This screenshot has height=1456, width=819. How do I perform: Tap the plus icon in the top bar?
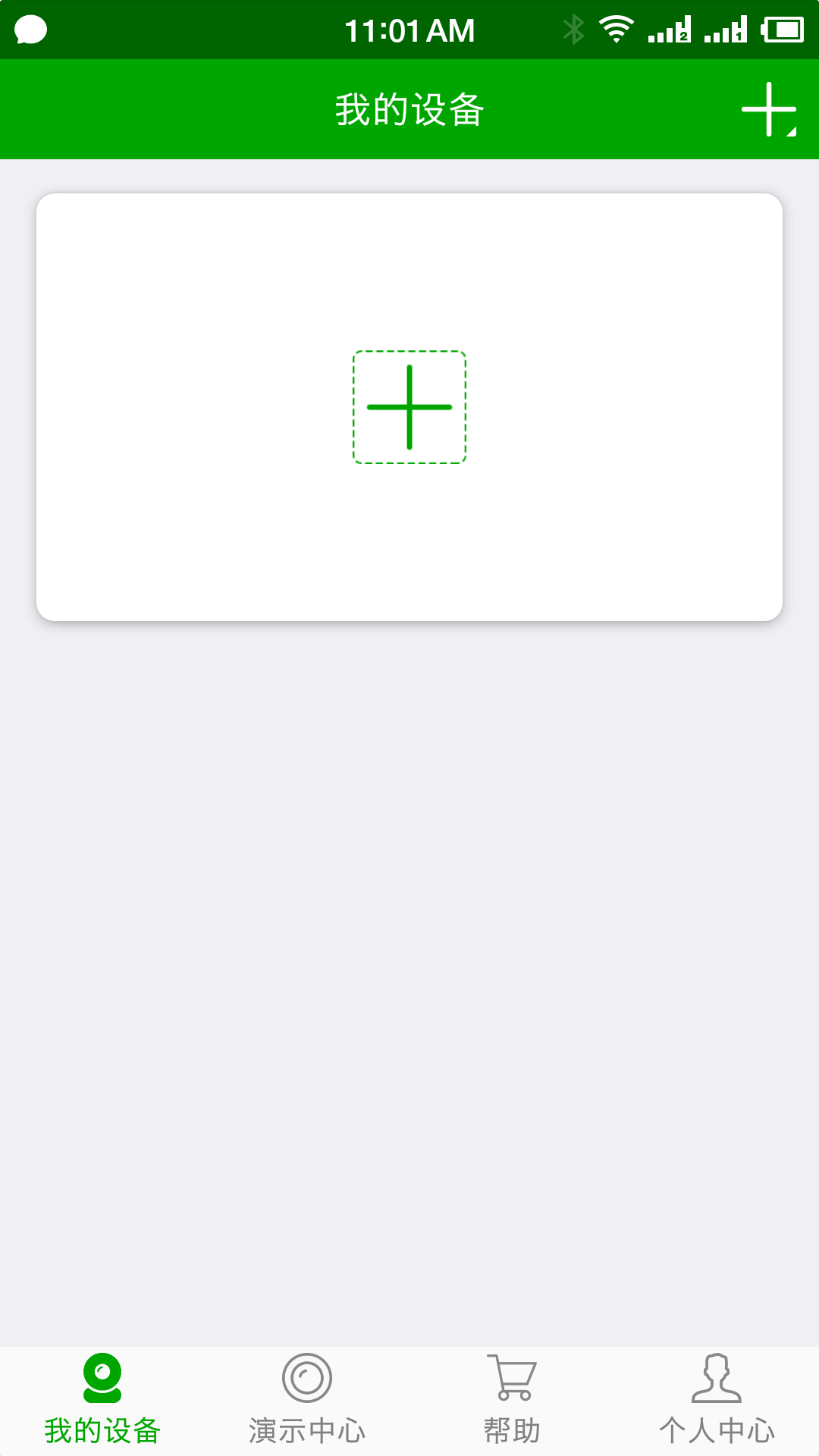point(769,110)
